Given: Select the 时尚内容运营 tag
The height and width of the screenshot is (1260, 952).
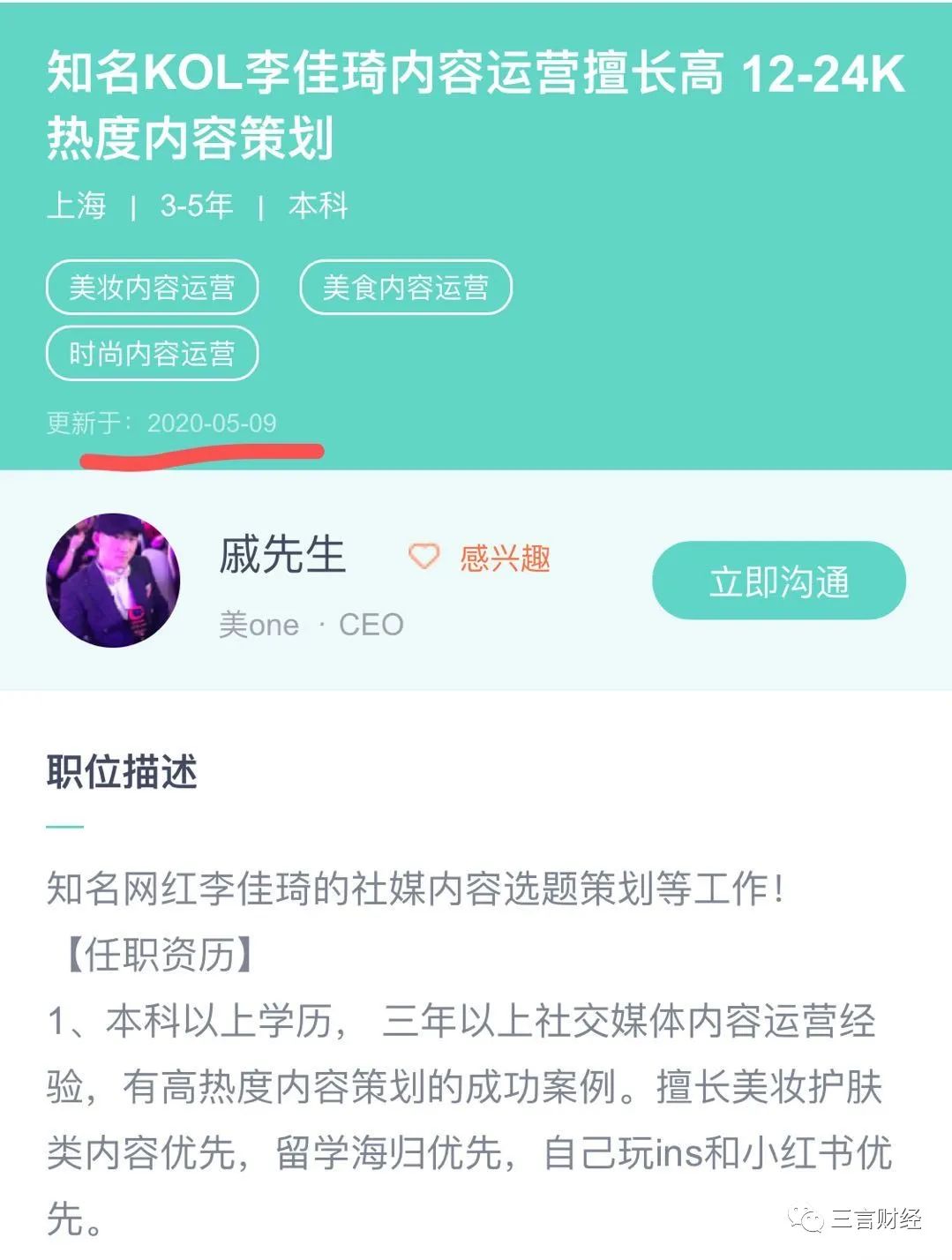Looking at the screenshot, I should point(152,353).
